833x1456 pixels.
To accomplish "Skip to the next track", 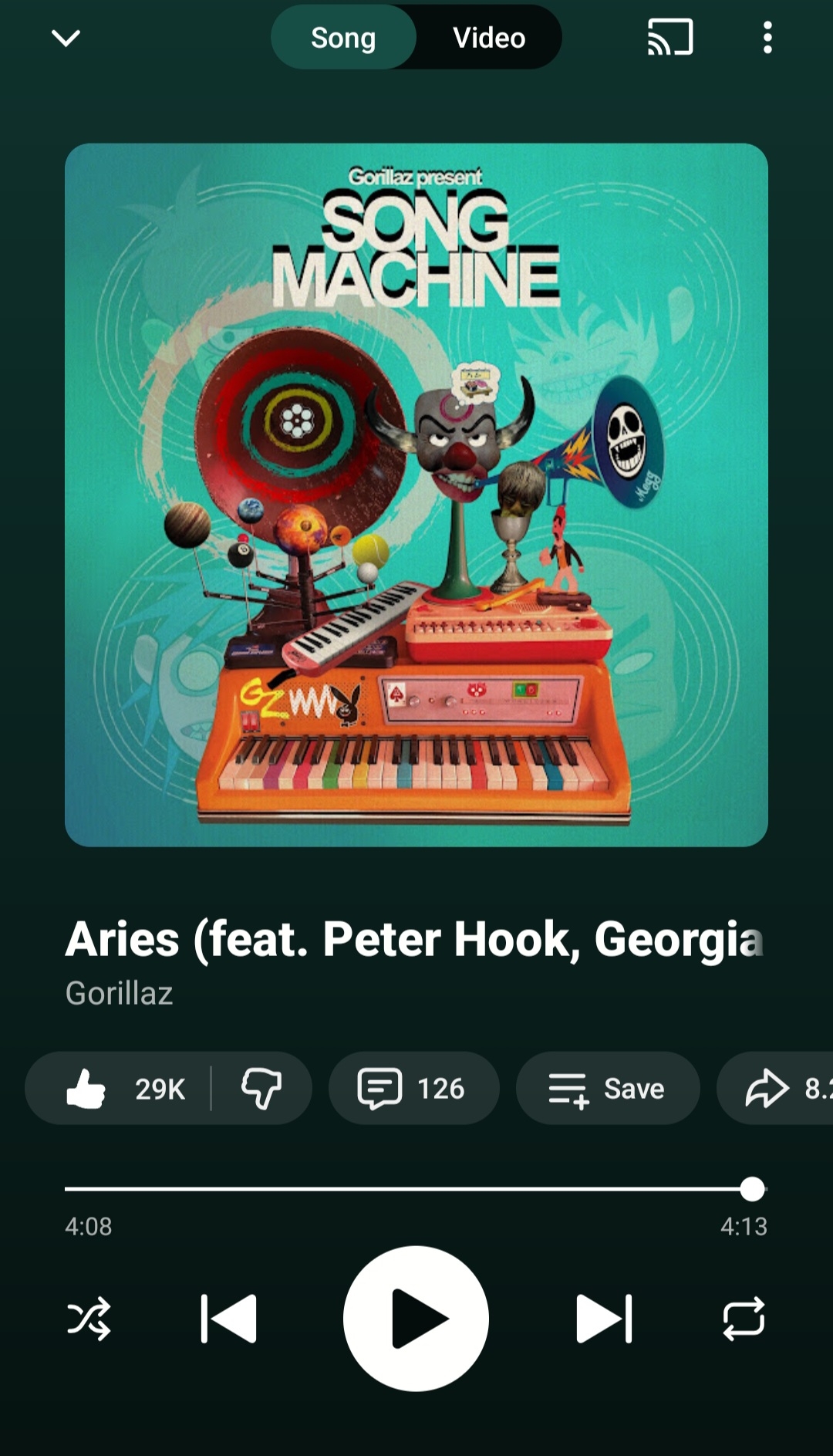I will 604,1319.
